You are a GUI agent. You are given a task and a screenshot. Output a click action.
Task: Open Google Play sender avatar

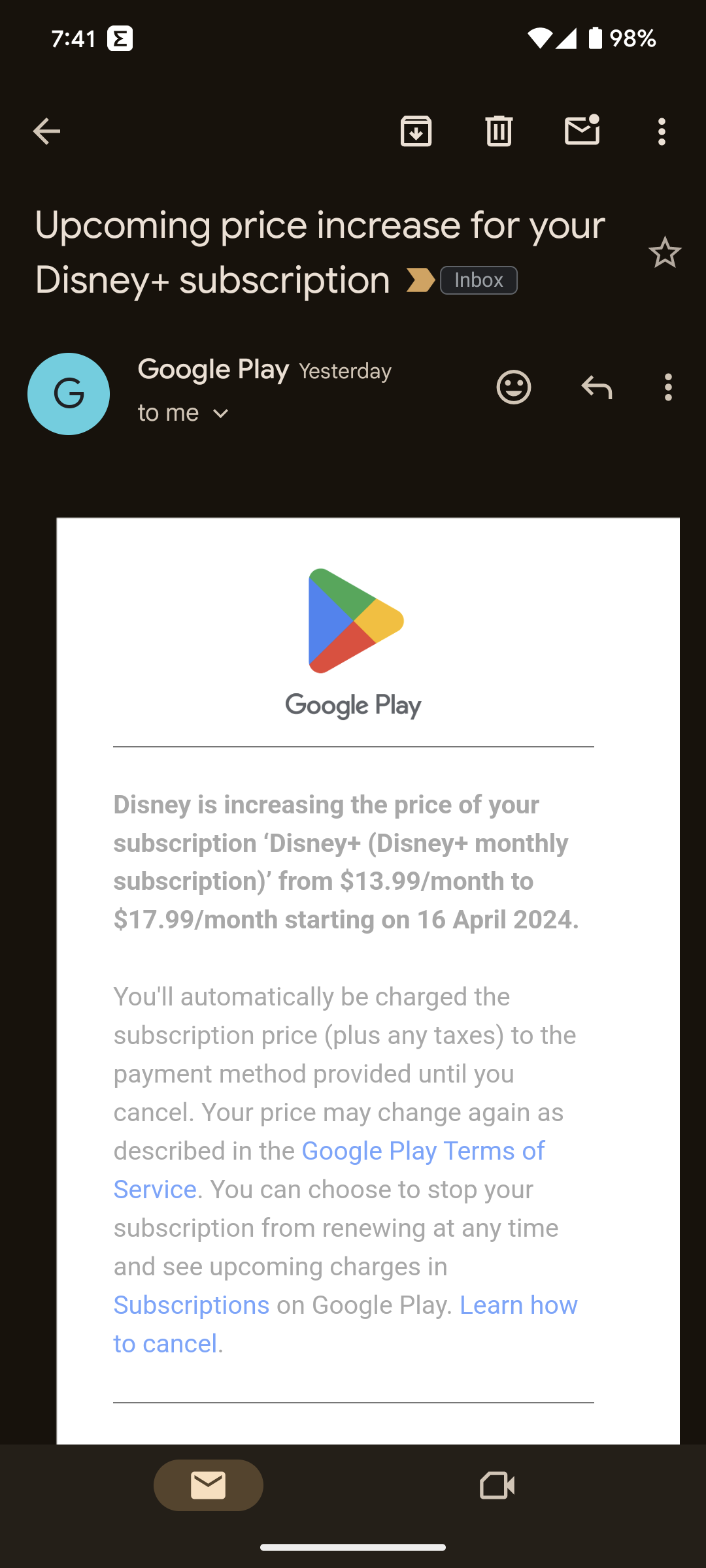click(x=69, y=394)
